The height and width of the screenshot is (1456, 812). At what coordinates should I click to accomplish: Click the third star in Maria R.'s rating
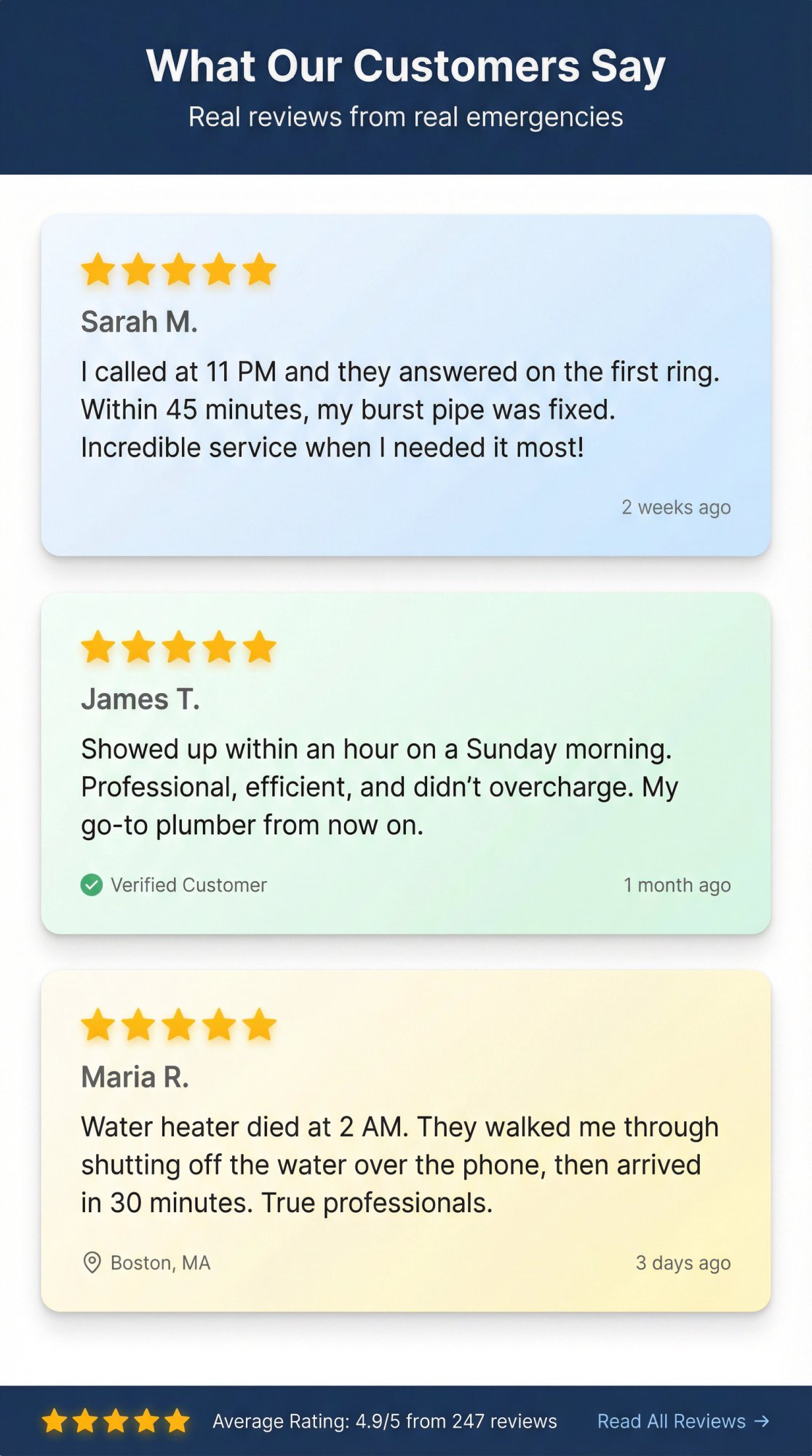click(177, 1025)
